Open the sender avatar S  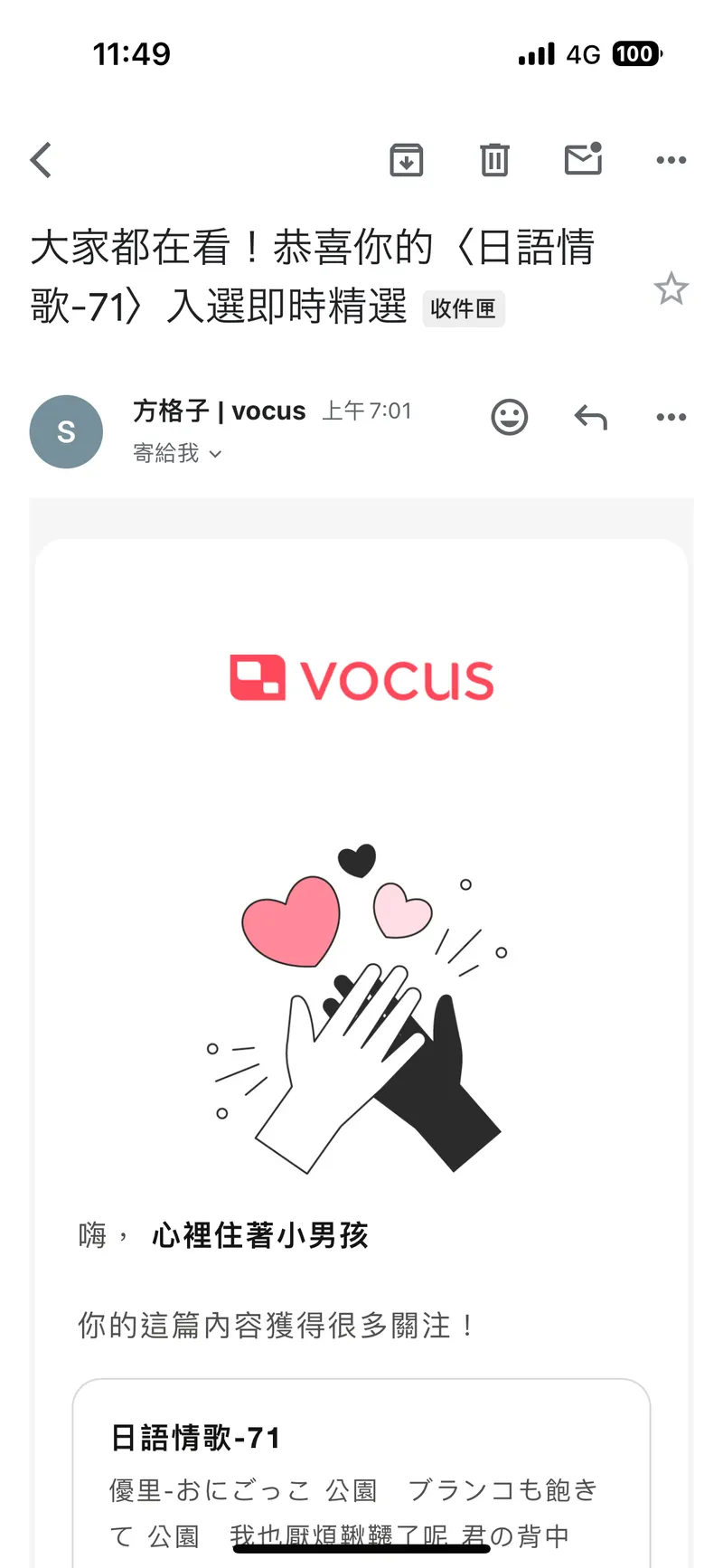(x=66, y=432)
